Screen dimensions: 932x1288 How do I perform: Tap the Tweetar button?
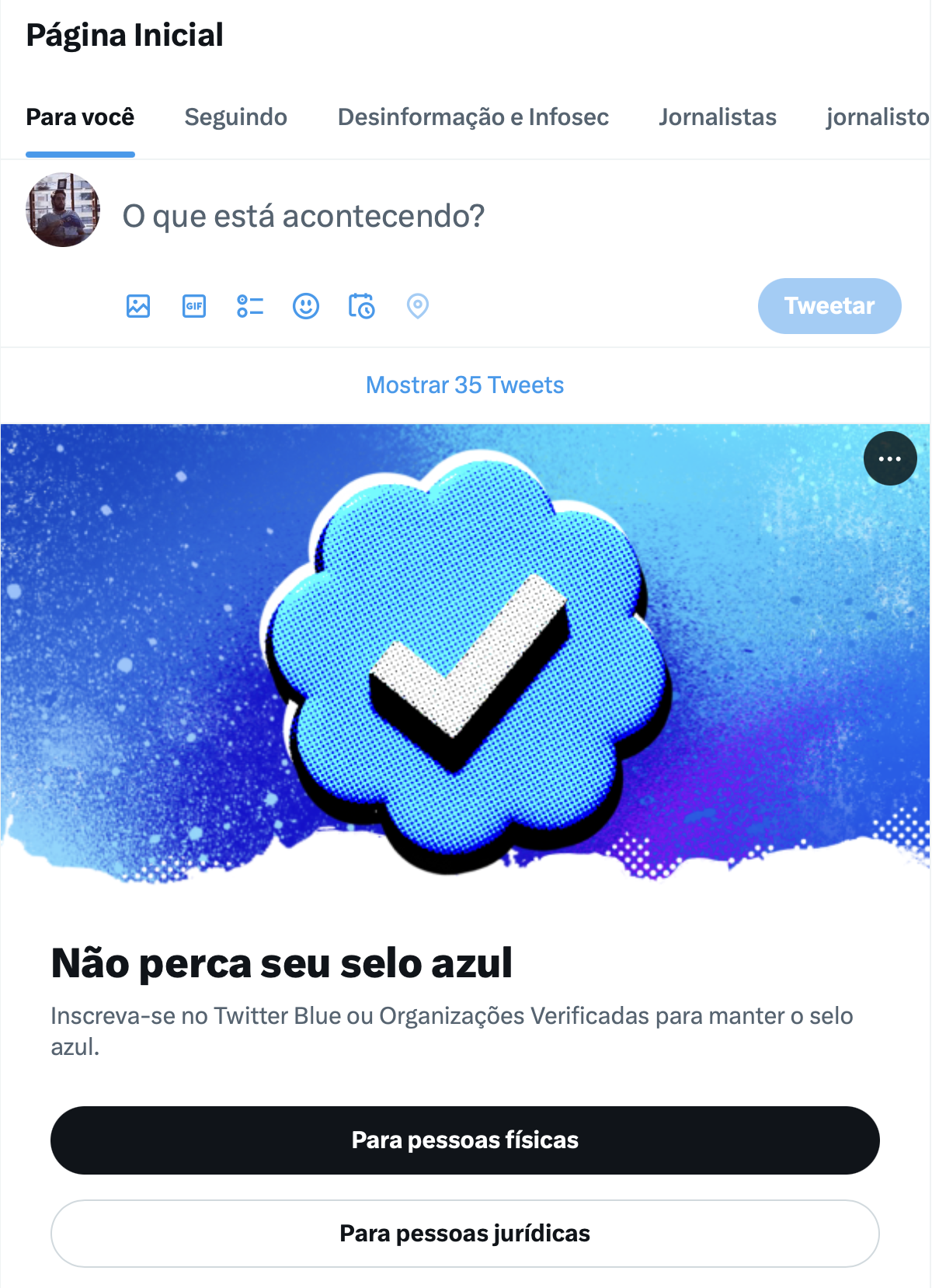click(829, 306)
